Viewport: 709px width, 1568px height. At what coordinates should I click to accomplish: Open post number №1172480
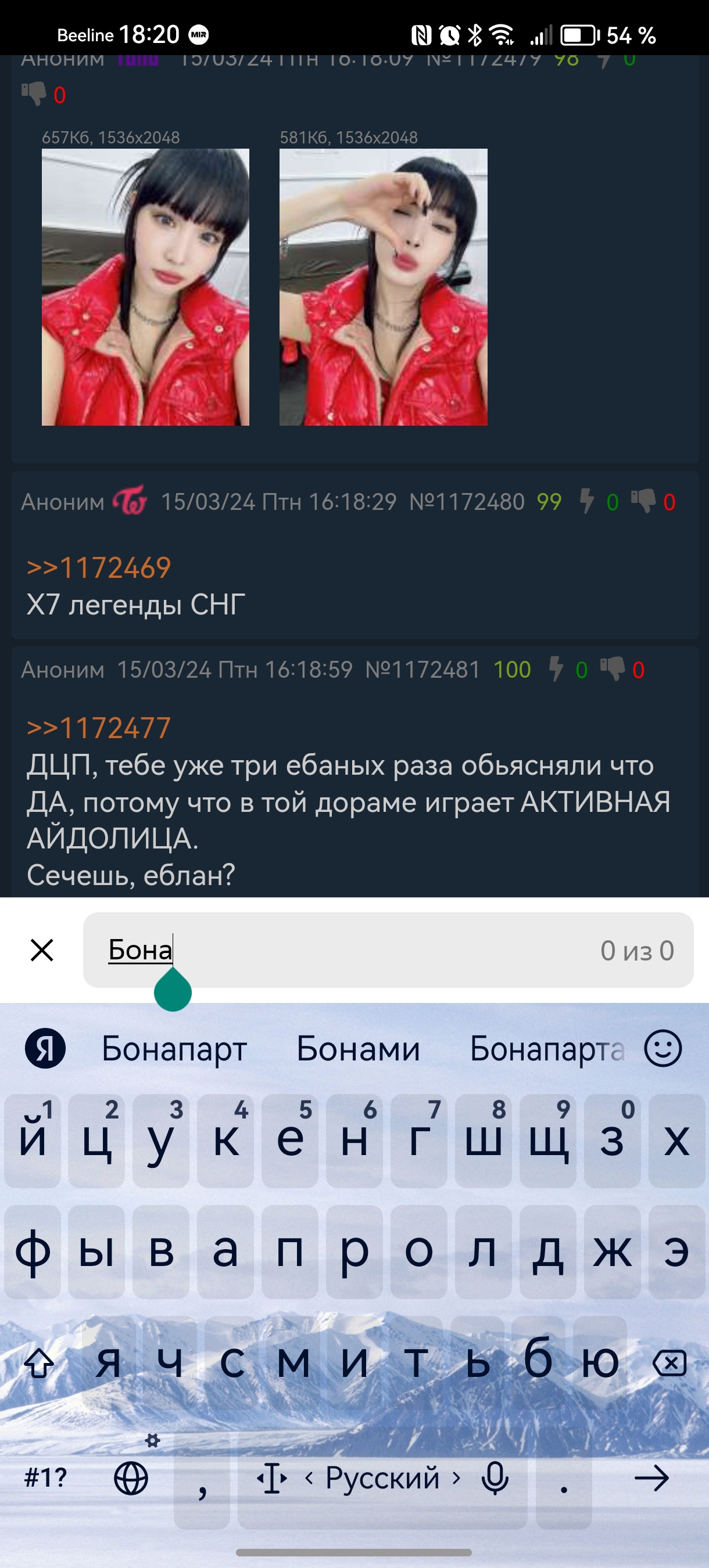(467, 502)
